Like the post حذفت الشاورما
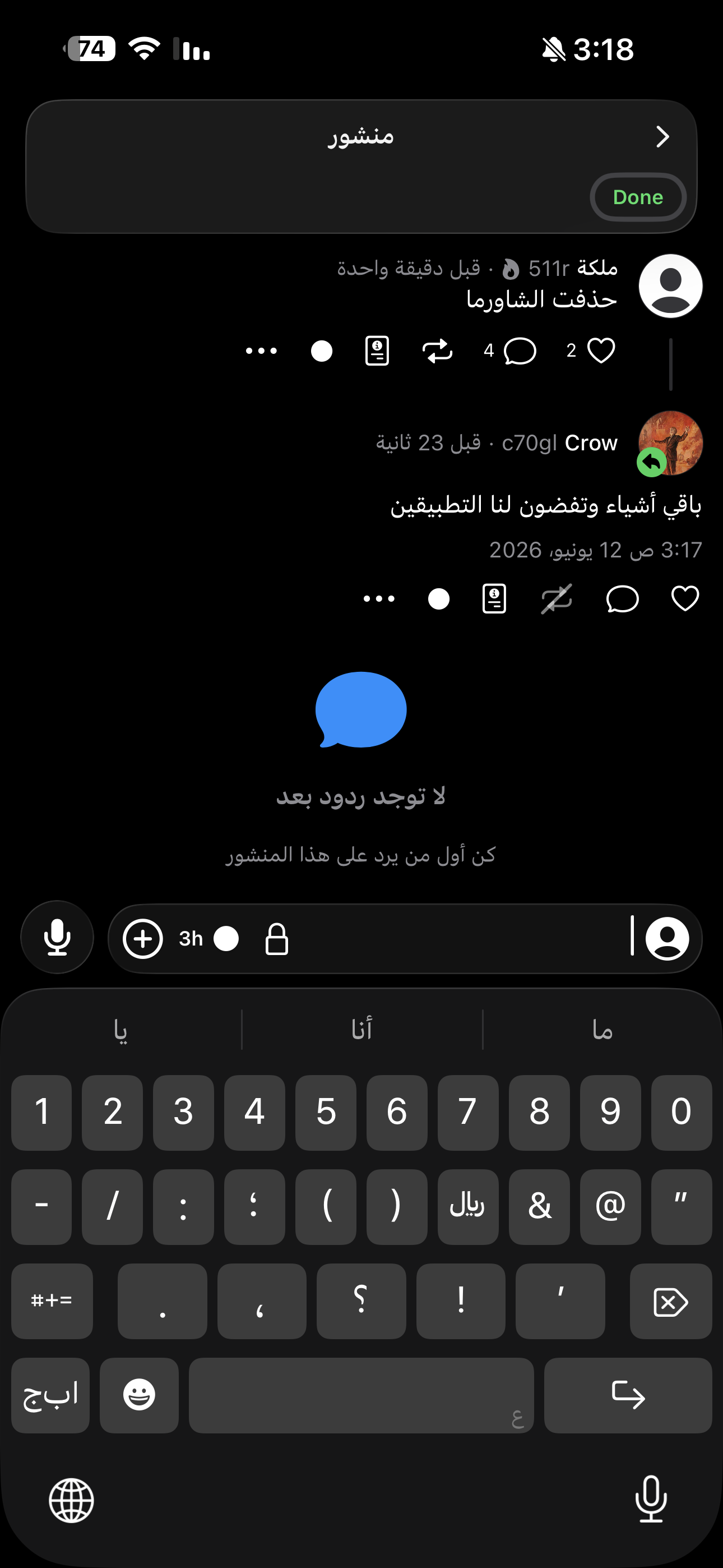 601,351
